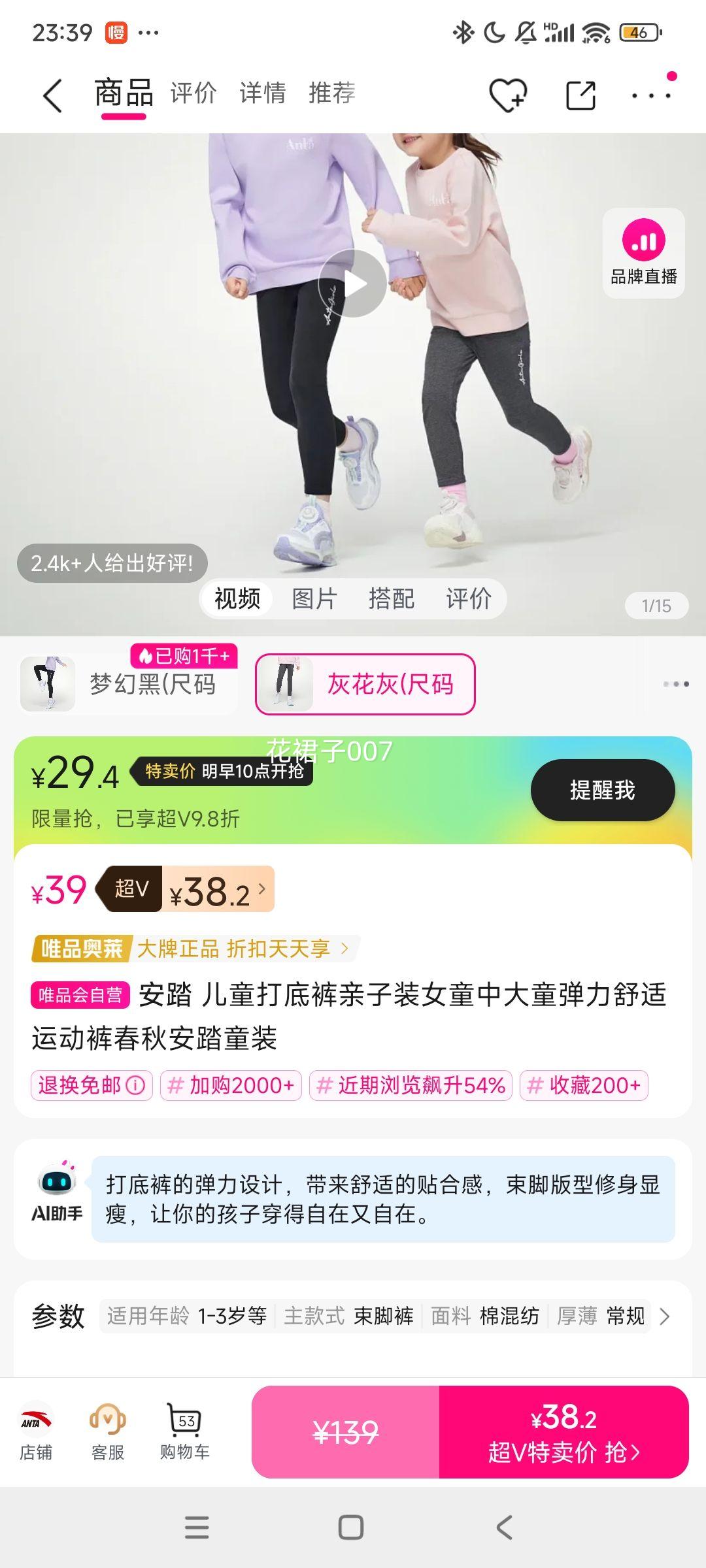Play the product video
The height and width of the screenshot is (1568, 706).
pyautogui.click(x=353, y=284)
